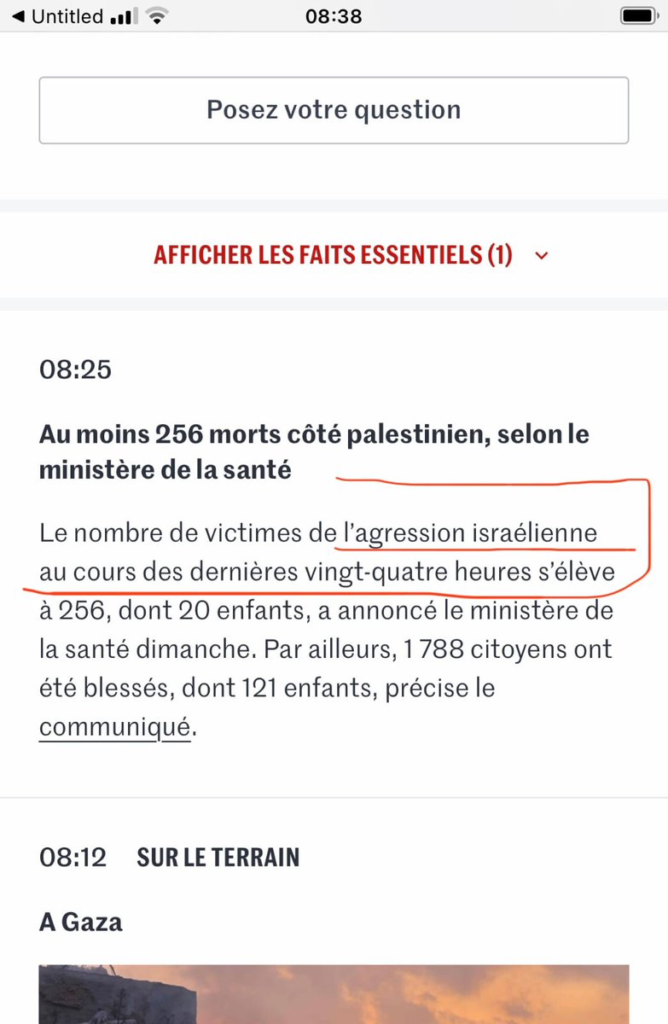Image resolution: width=668 pixels, height=1024 pixels.
Task: Tap the Posez votre question button
Action: pos(333,110)
